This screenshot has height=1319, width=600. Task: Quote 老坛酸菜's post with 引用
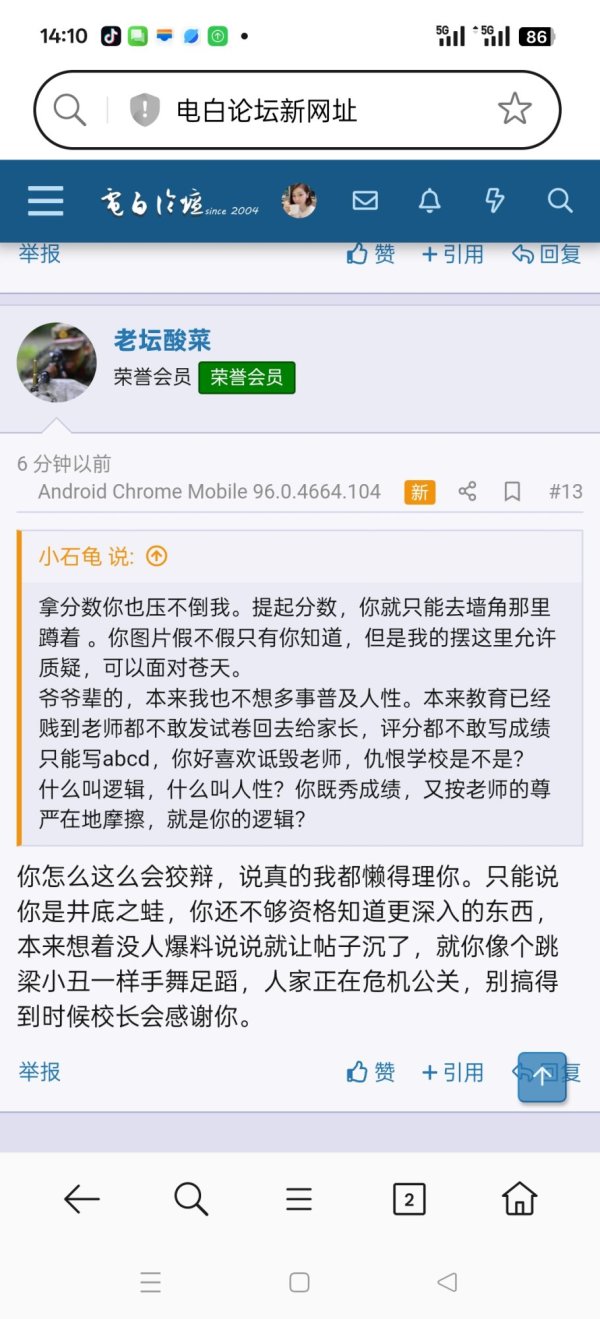(453, 1072)
